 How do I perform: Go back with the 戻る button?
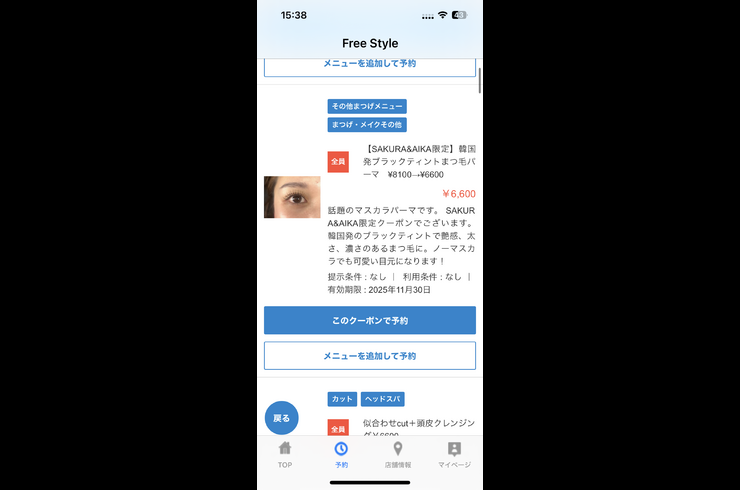point(281,418)
